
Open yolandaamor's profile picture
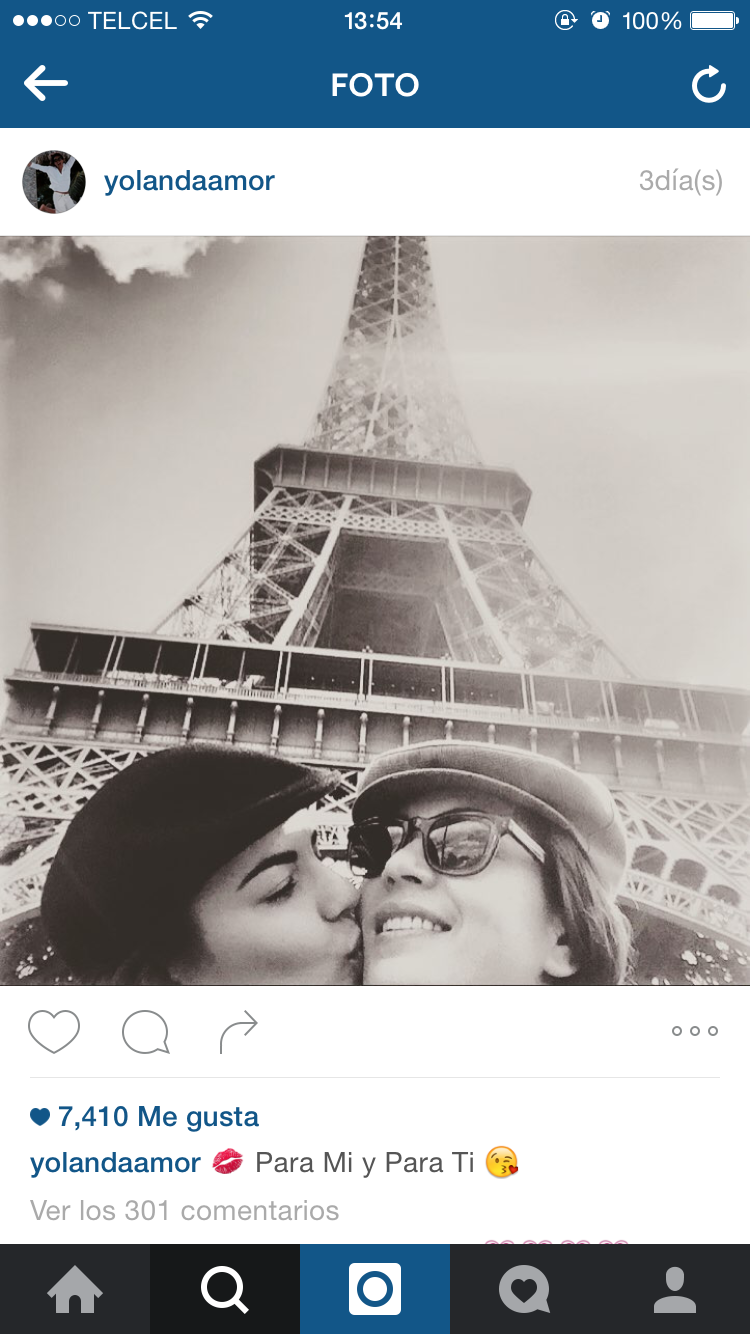(x=54, y=182)
